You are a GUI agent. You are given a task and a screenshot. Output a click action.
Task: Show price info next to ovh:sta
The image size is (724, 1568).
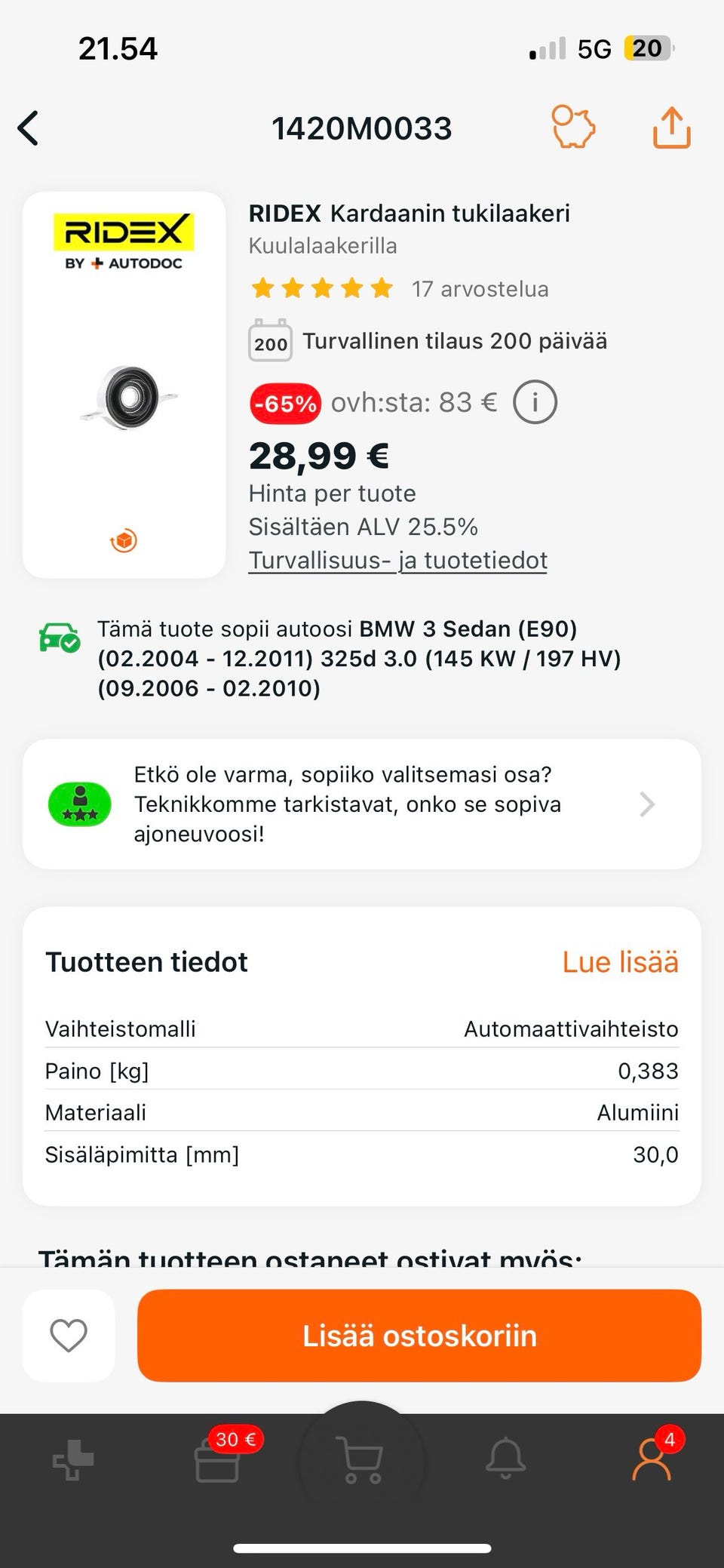(535, 402)
